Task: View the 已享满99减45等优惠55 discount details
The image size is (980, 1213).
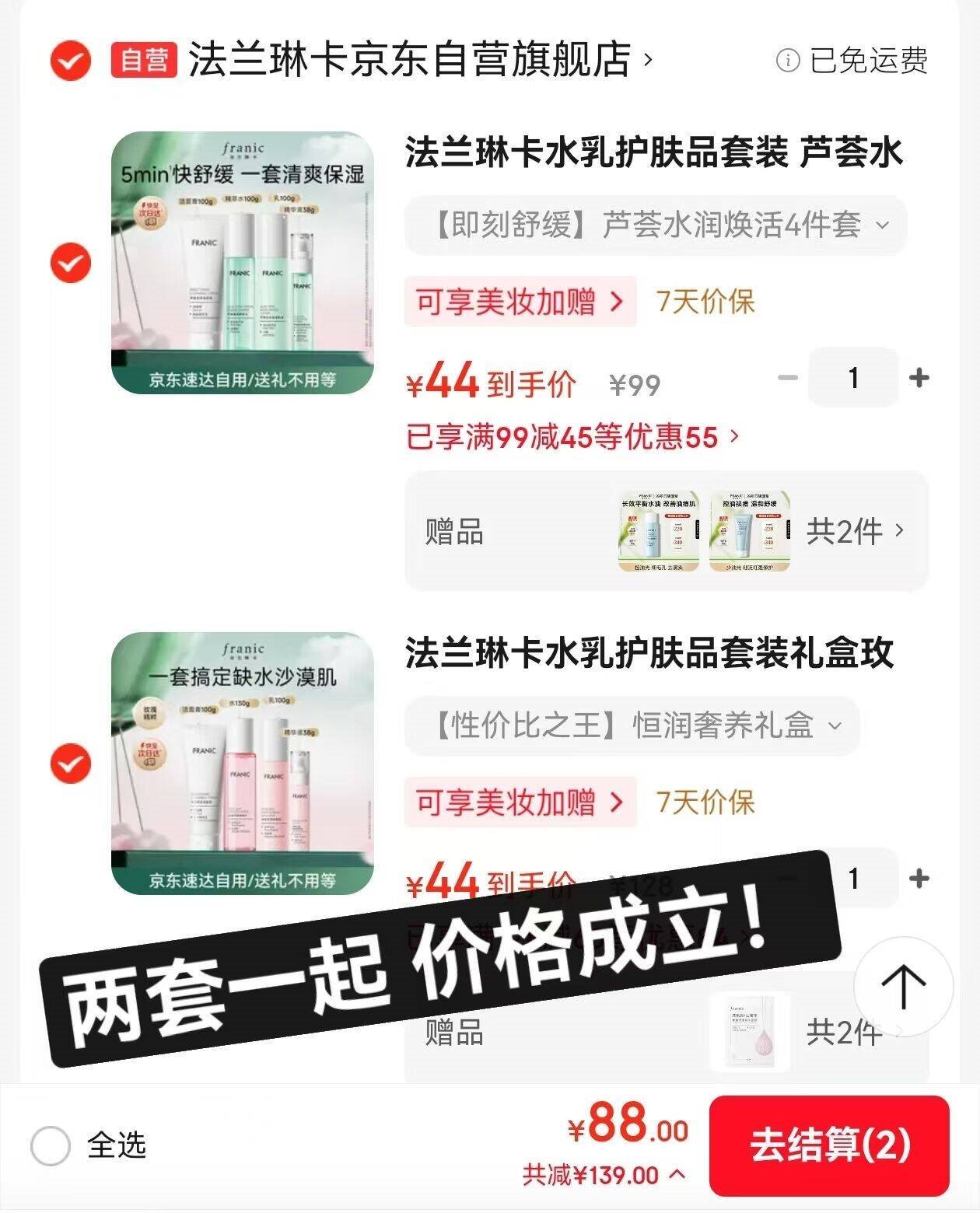Action: tap(572, 437)
